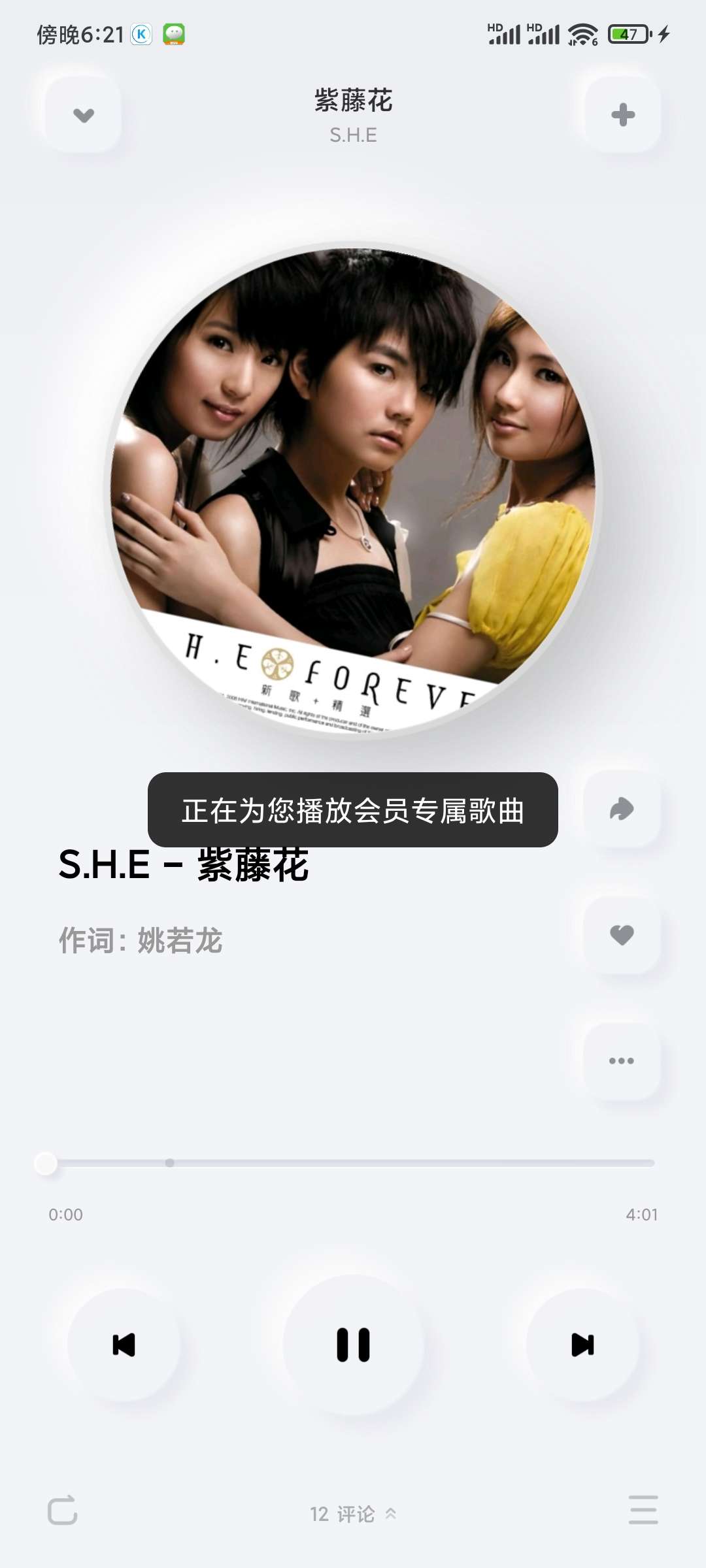
Task: Open the playlist queue
Action: point(643,1510)
